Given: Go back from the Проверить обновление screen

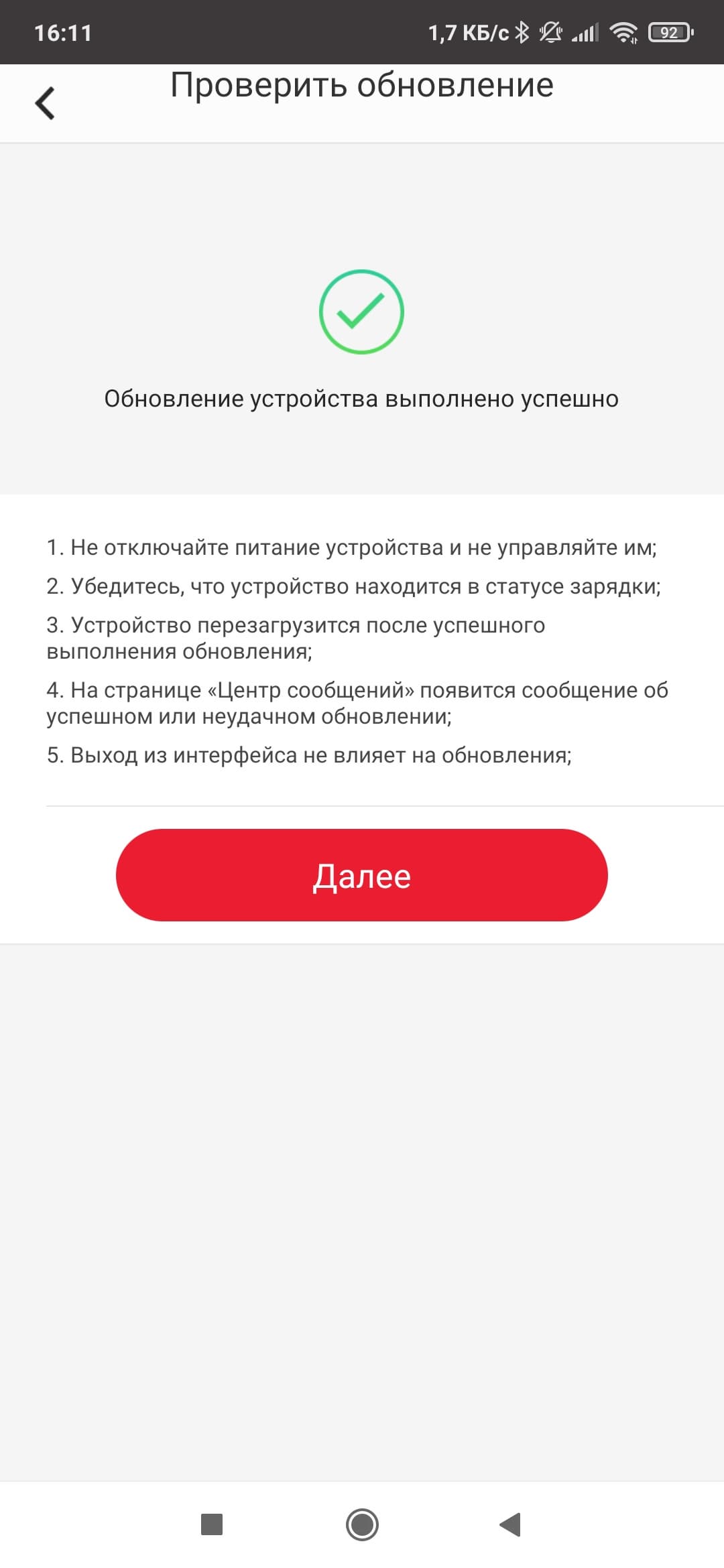Looking at the screenshot, I should pos(45,103).
